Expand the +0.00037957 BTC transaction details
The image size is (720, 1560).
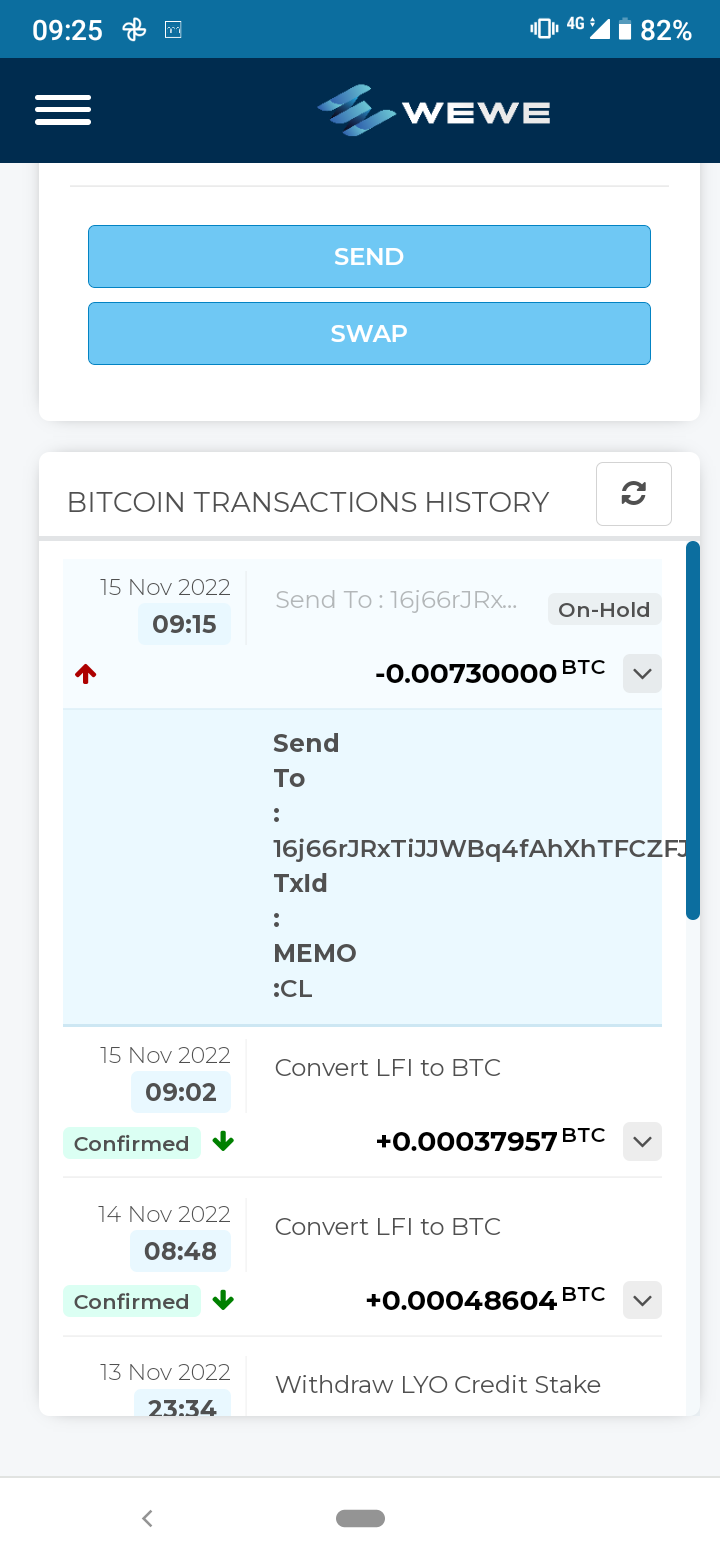(642, 1141)
